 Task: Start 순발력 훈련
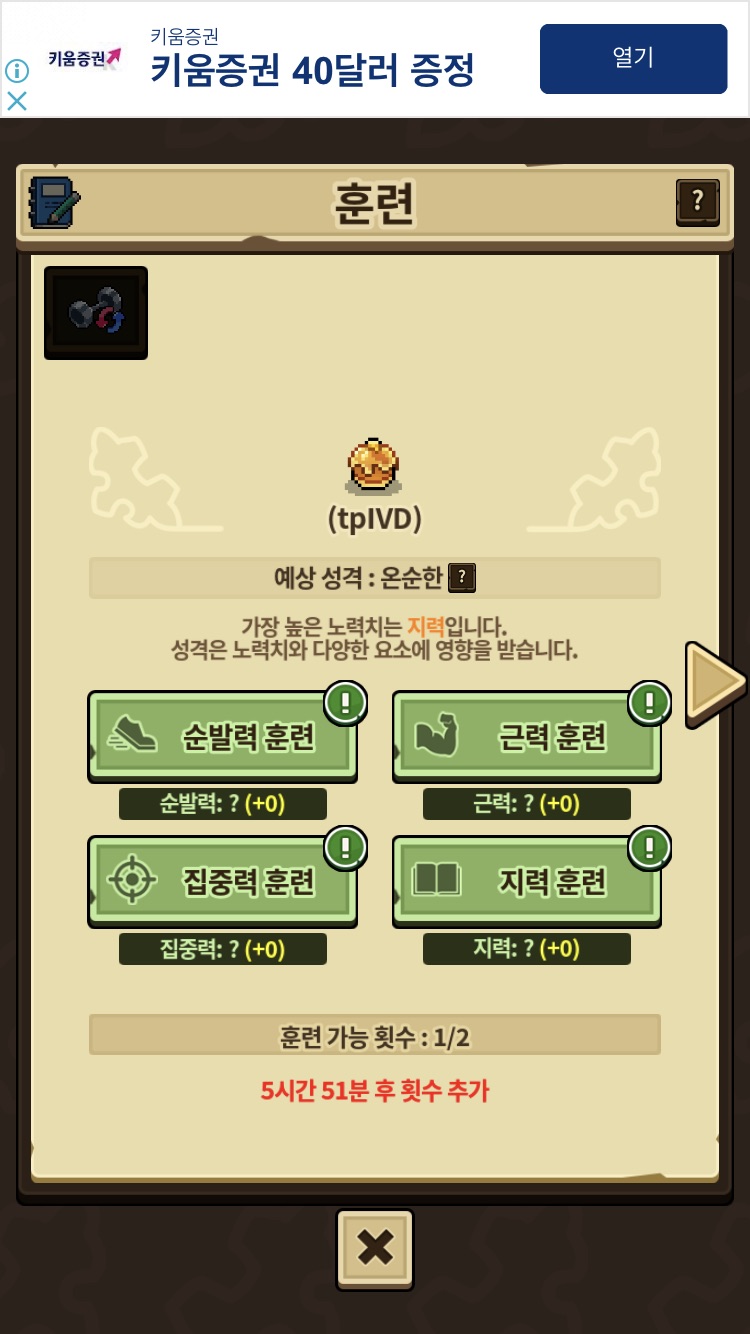point(224,737)
